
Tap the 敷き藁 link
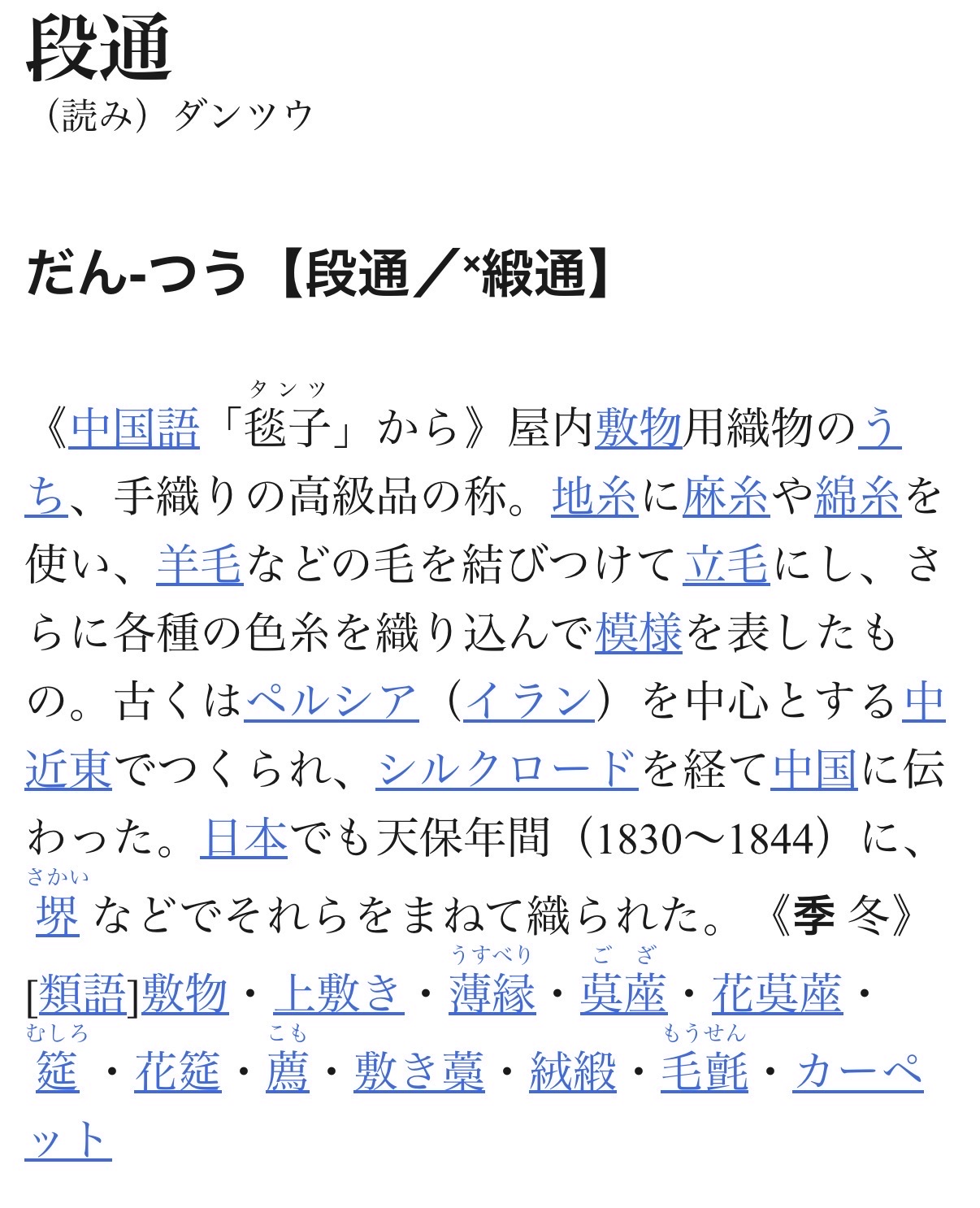click(x=419, y=1071)
